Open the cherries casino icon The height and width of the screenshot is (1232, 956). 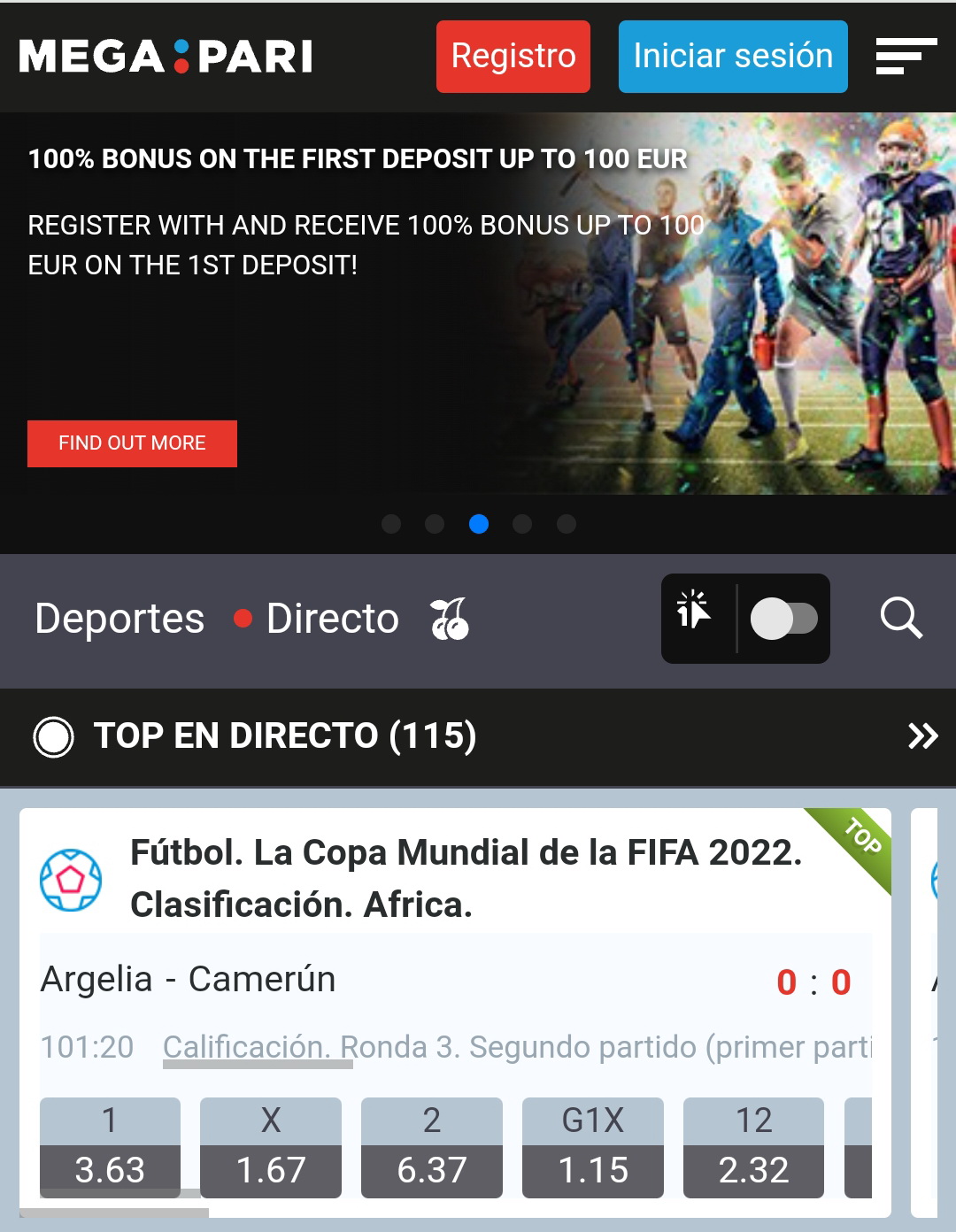[x=450, y=619]
